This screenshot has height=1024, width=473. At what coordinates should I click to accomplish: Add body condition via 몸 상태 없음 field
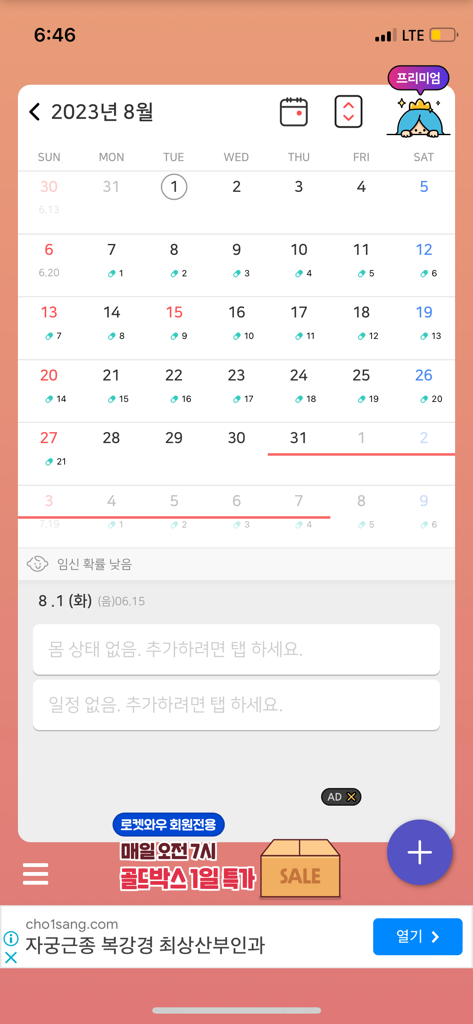coord(236,649)
